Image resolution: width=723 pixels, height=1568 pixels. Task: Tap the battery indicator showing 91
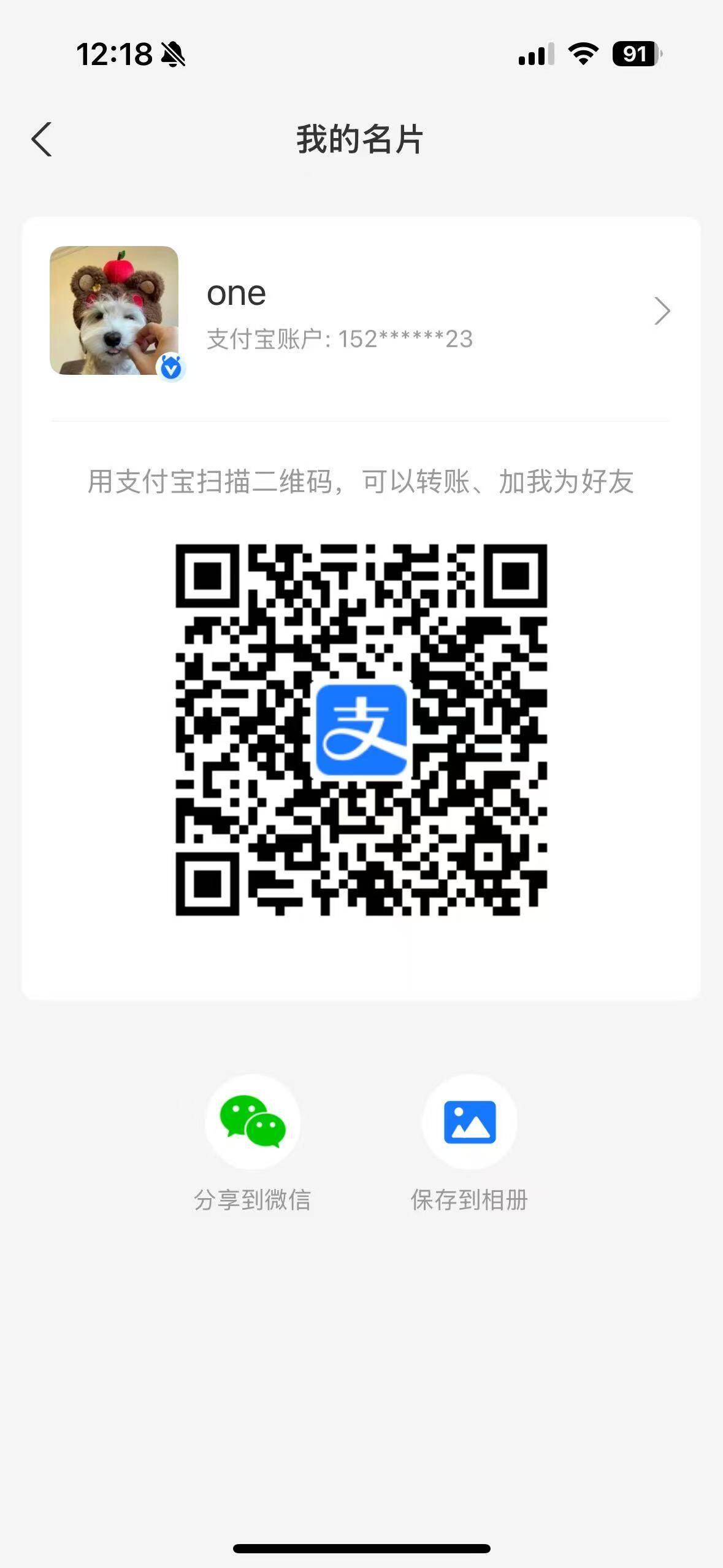coord(636,55)
